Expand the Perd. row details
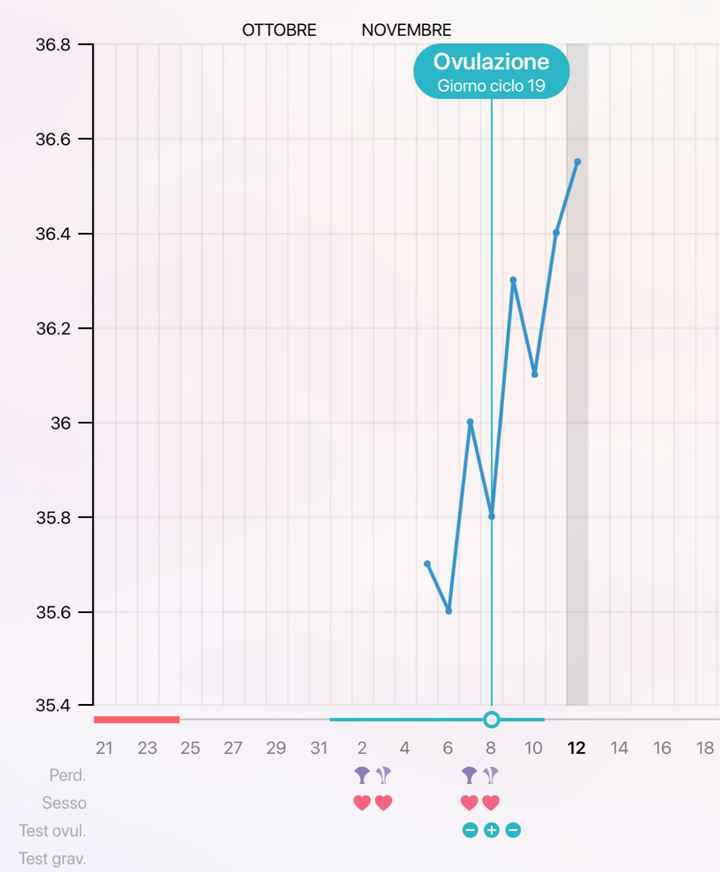This screenshot has width=720, height=872. coord(63,774)
